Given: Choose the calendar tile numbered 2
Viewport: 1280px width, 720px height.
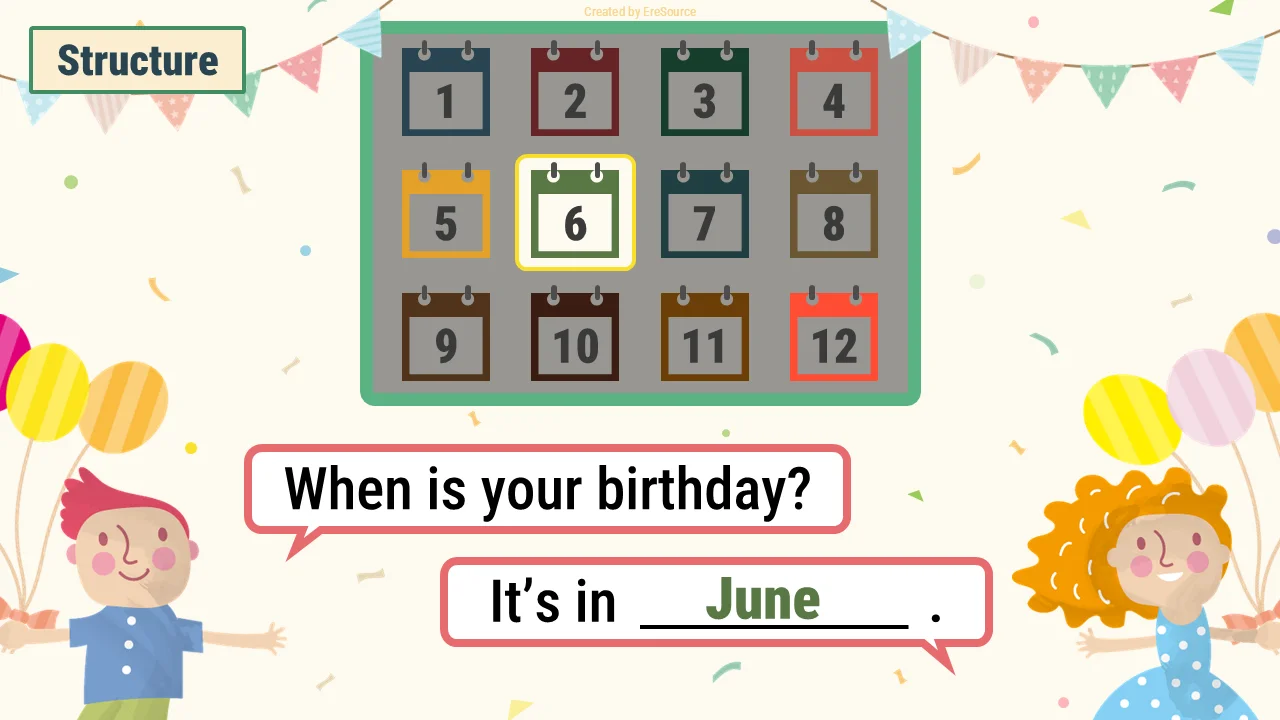Looking at the screenshot, I should point(575,92).
